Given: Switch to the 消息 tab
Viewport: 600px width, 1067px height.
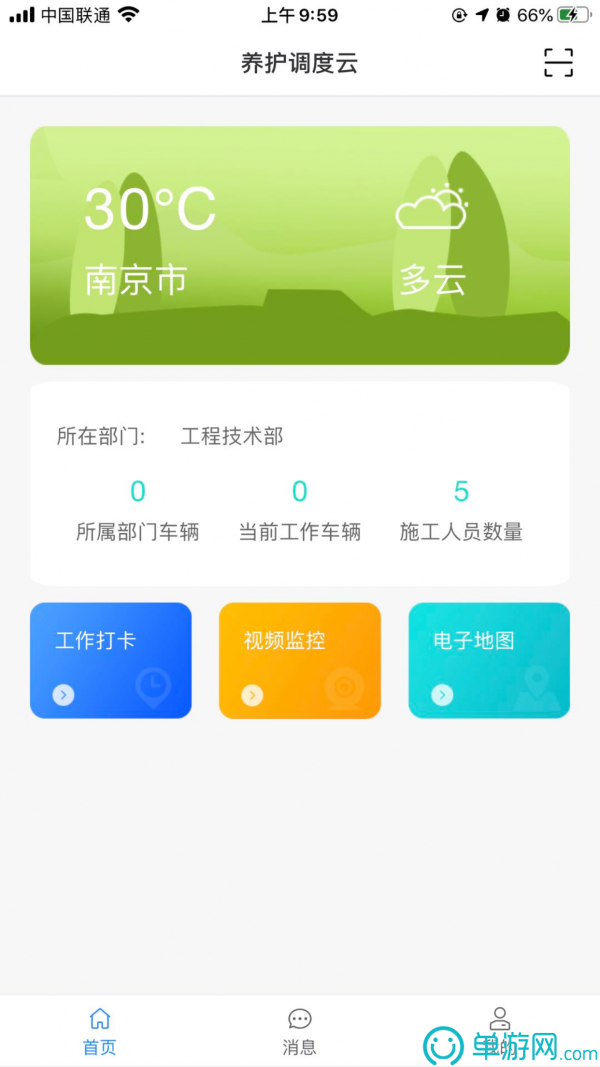Looking at the screenshot, I should [299, 1031].
